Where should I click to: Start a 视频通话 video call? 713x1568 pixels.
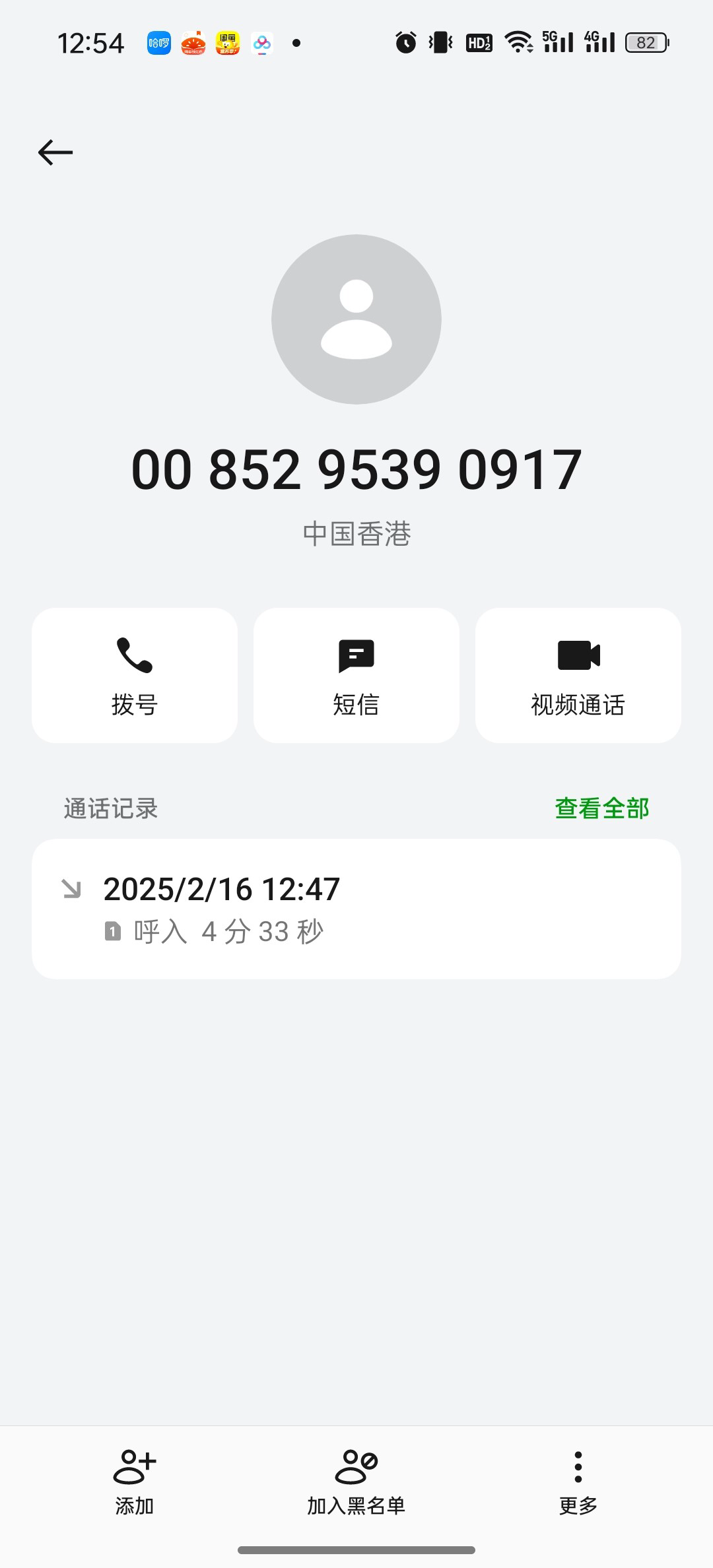578,675
